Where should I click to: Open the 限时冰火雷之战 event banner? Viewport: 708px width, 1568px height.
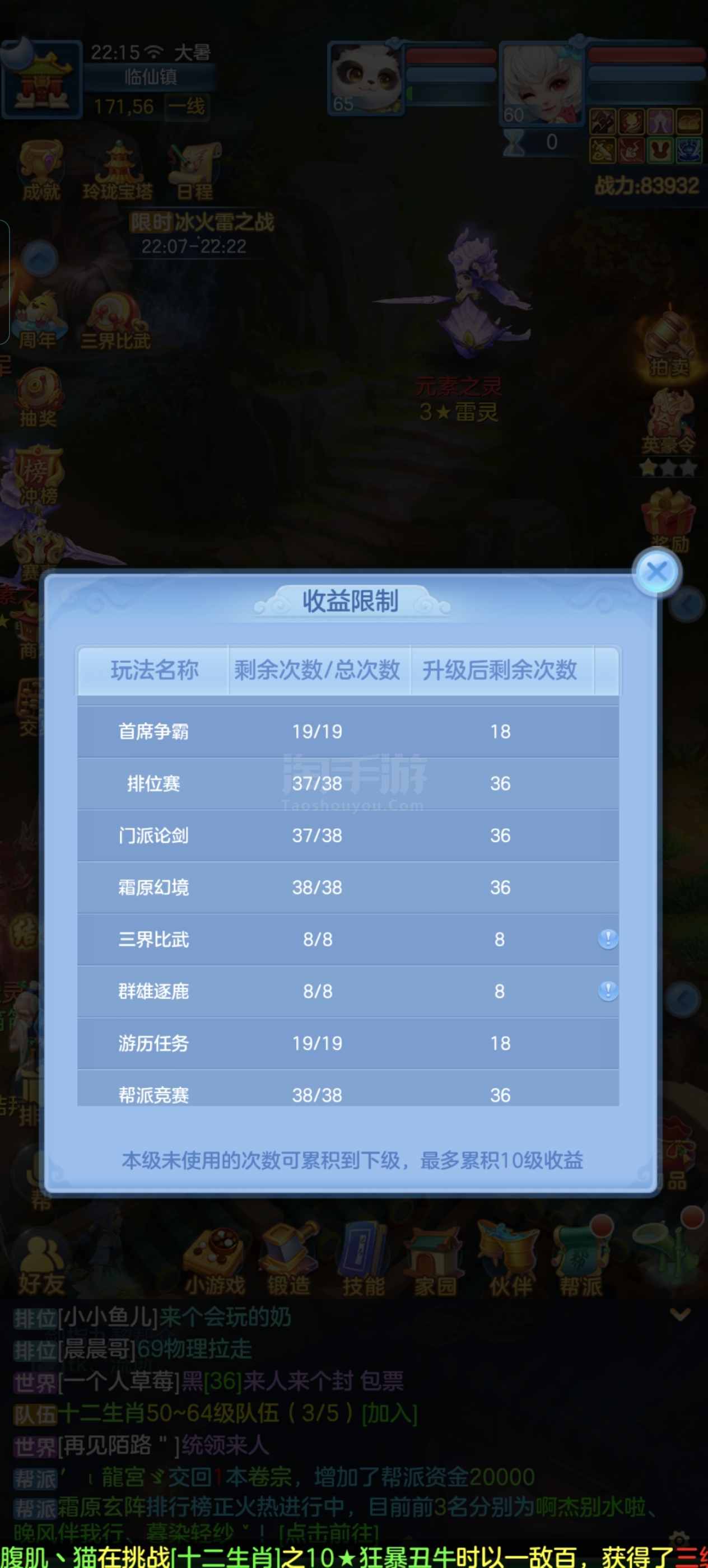pyautogui.click(x=201, y=234)
